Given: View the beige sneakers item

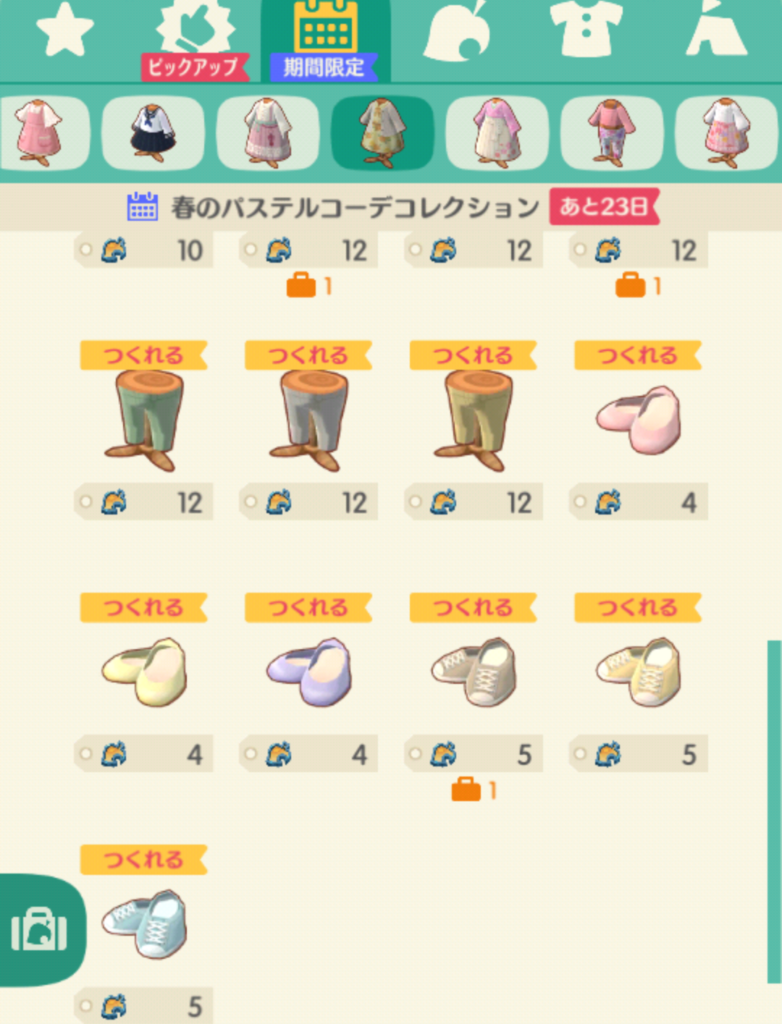Looking at the screenshot, I should [x=474, y=672].
